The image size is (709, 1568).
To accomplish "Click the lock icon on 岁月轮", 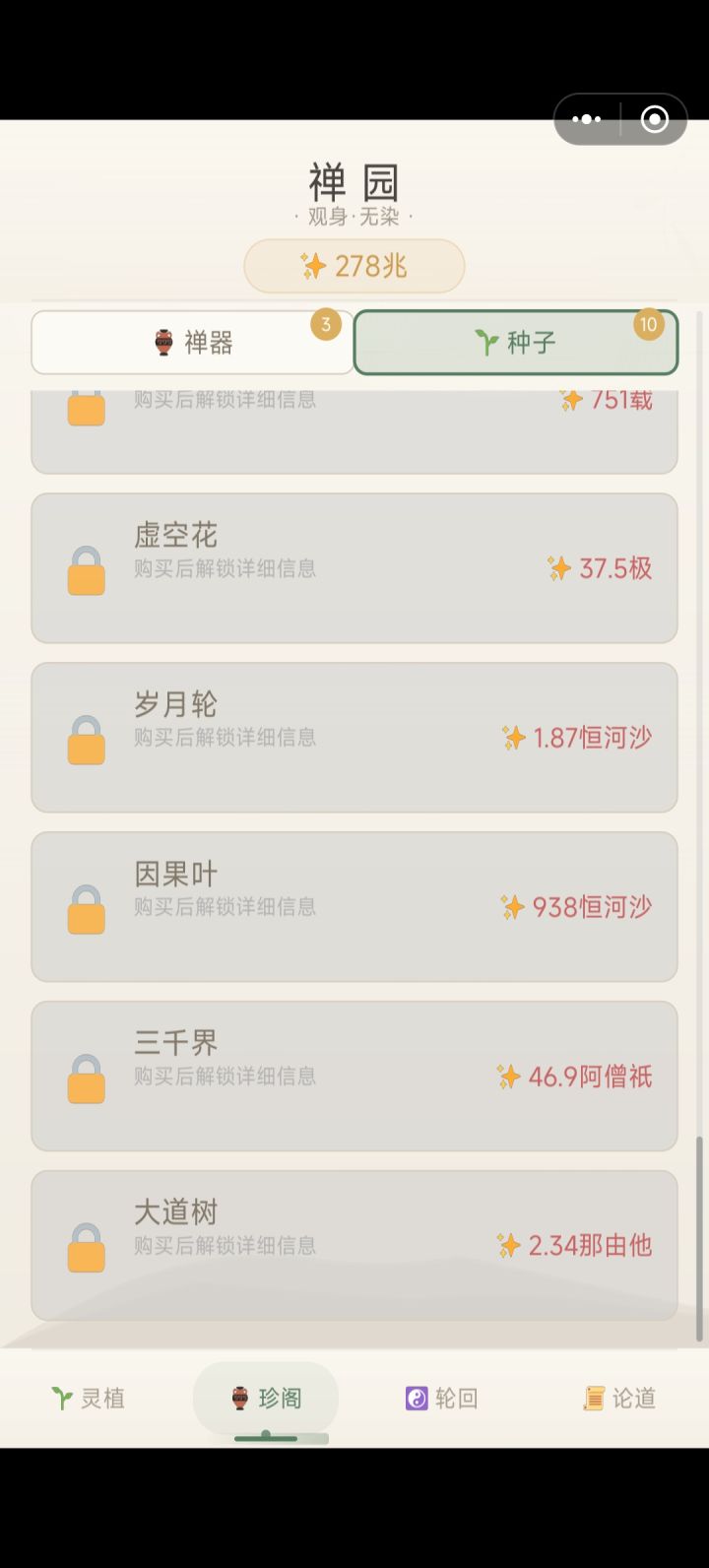I will click(x=86, y=738).
